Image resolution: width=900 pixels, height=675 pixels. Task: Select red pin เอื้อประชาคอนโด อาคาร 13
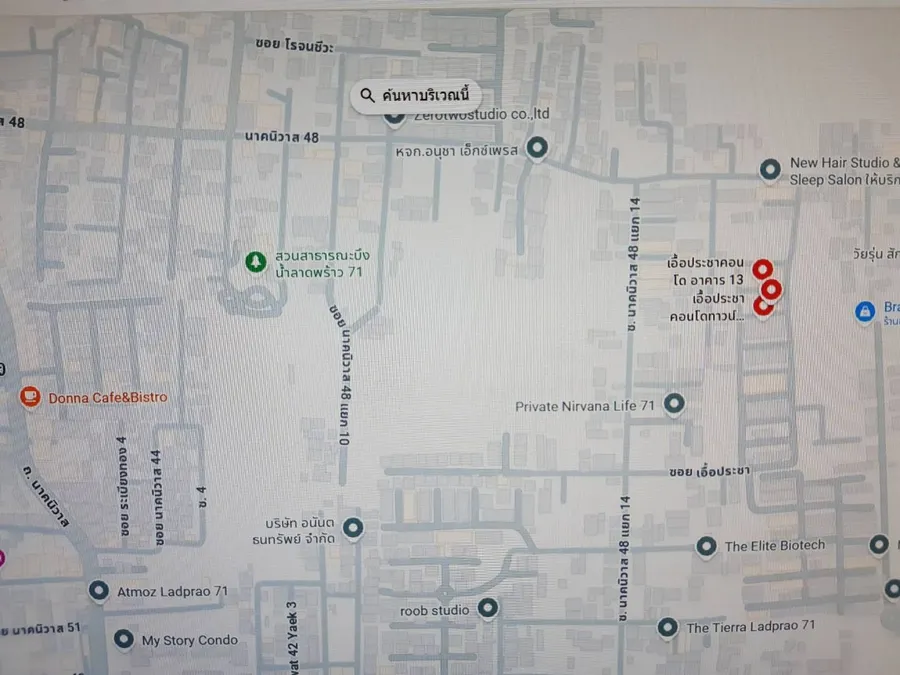click(762, 269)
